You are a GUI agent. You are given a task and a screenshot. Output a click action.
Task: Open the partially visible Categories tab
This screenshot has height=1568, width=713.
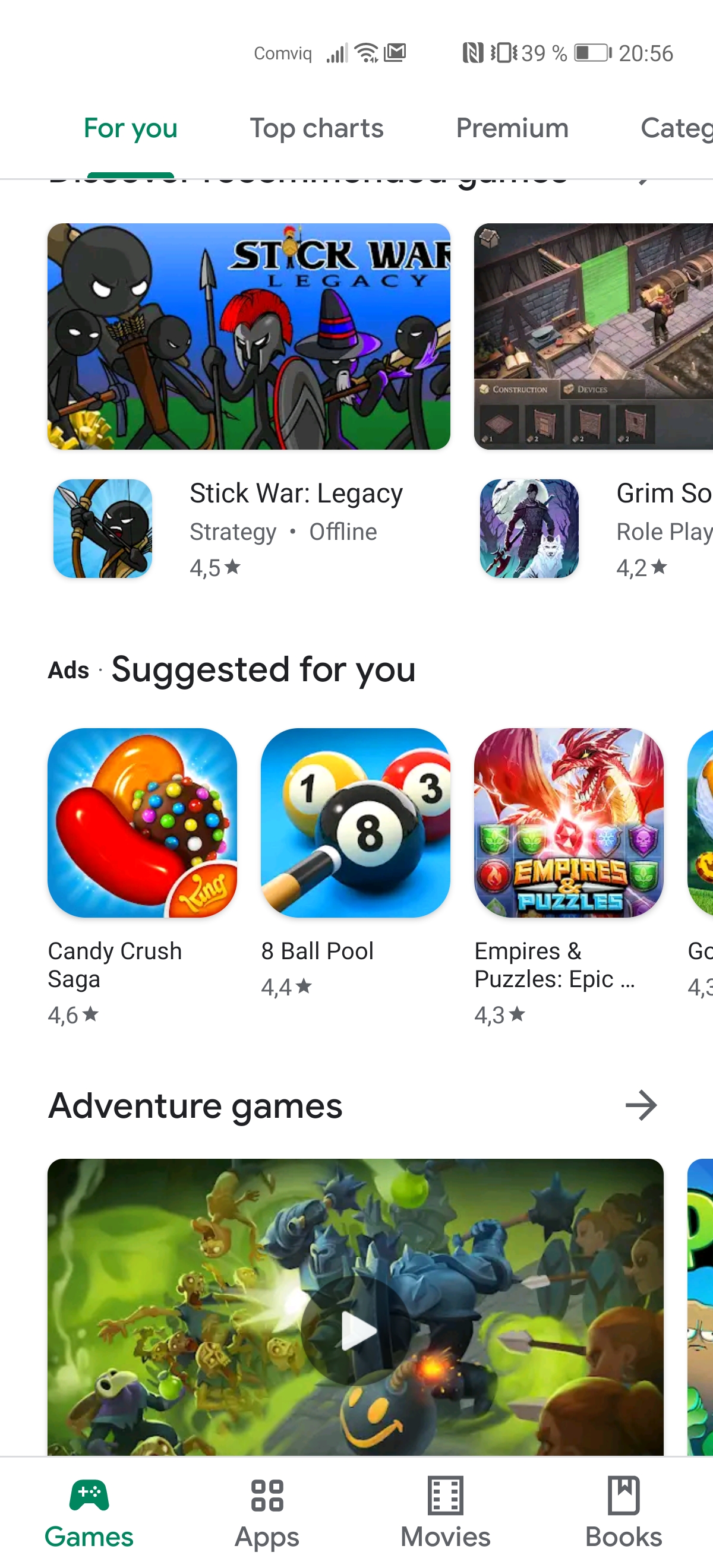point(676,128)
